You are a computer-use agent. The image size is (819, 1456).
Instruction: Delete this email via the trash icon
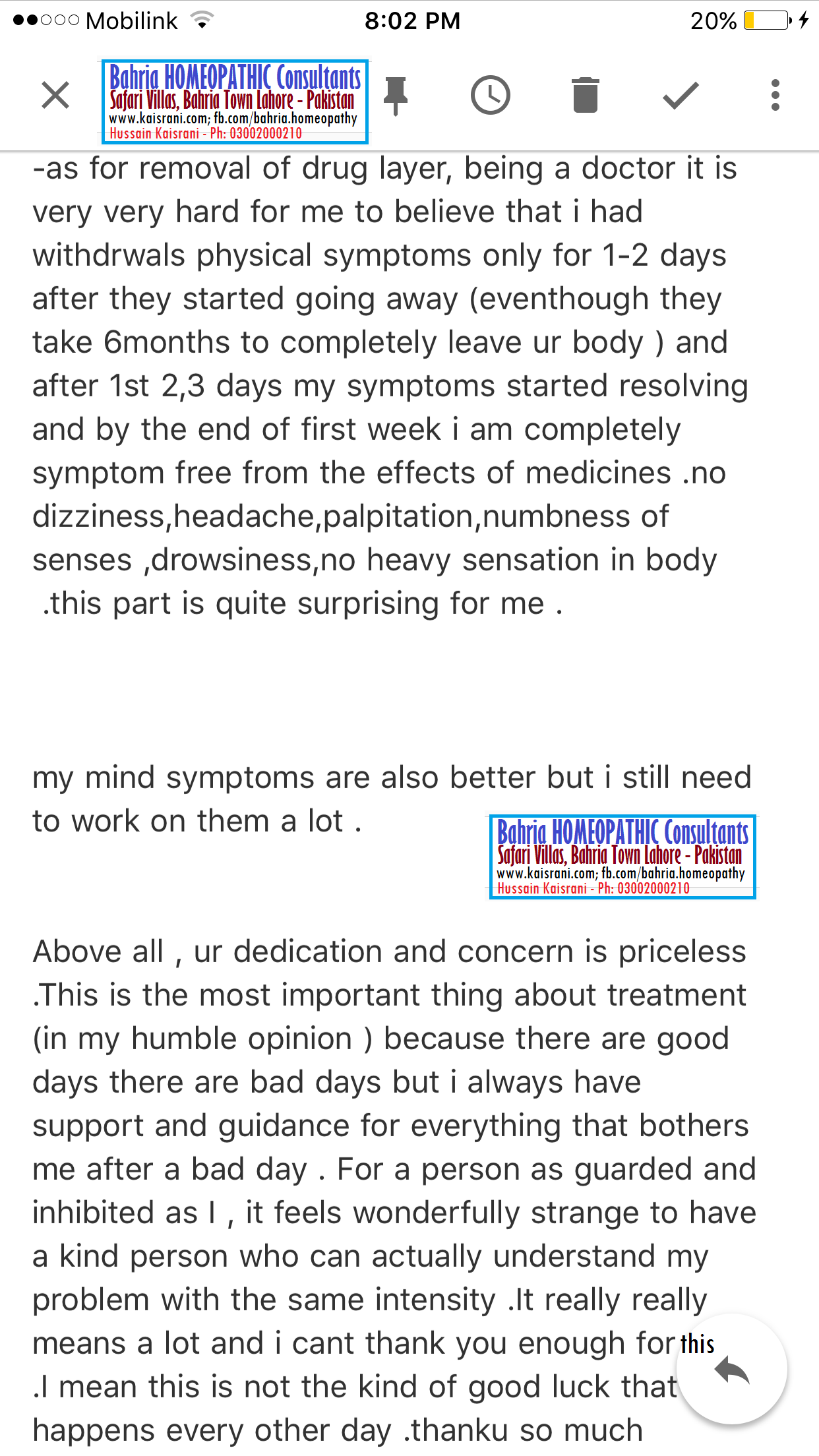click(586, 95)
